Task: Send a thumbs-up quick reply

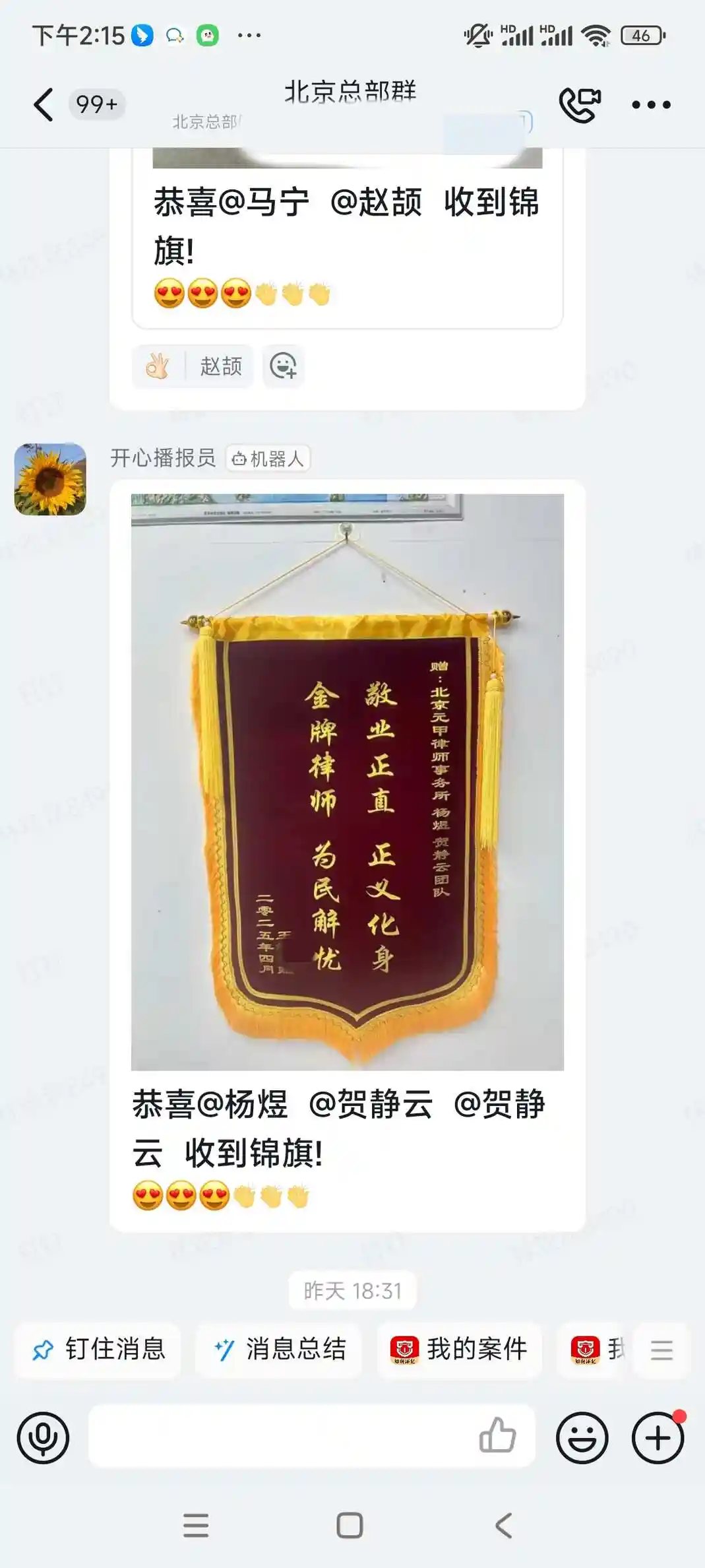Action: tap(497, 1436)
